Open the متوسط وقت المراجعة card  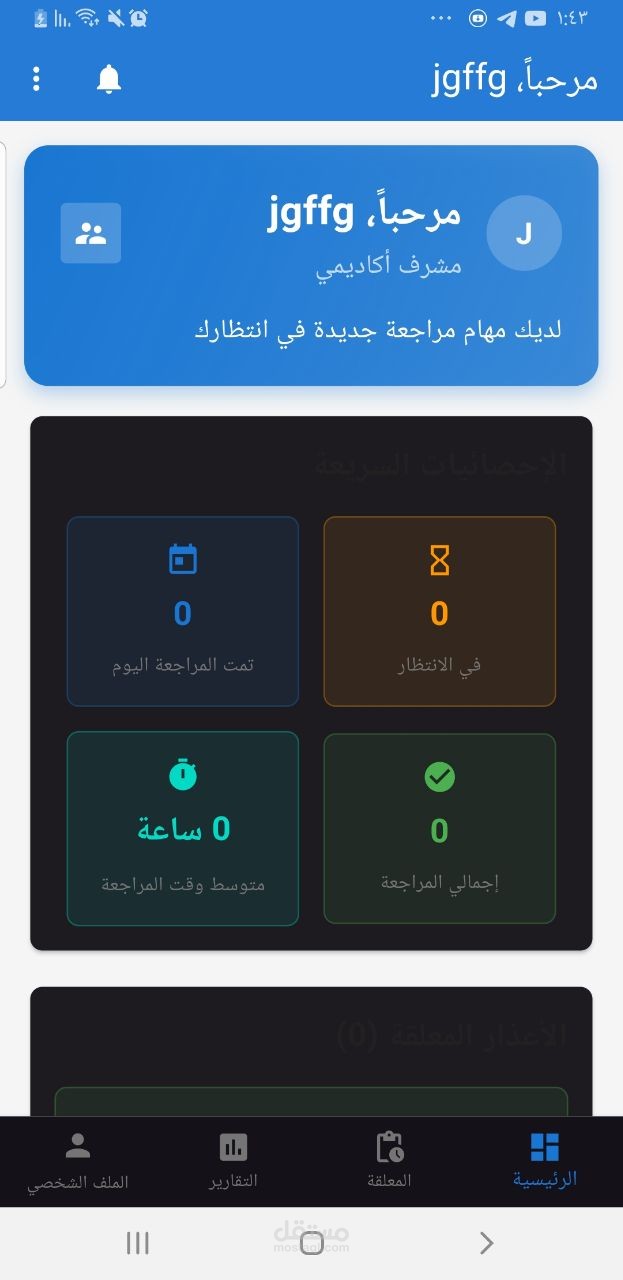click(183, 828)
